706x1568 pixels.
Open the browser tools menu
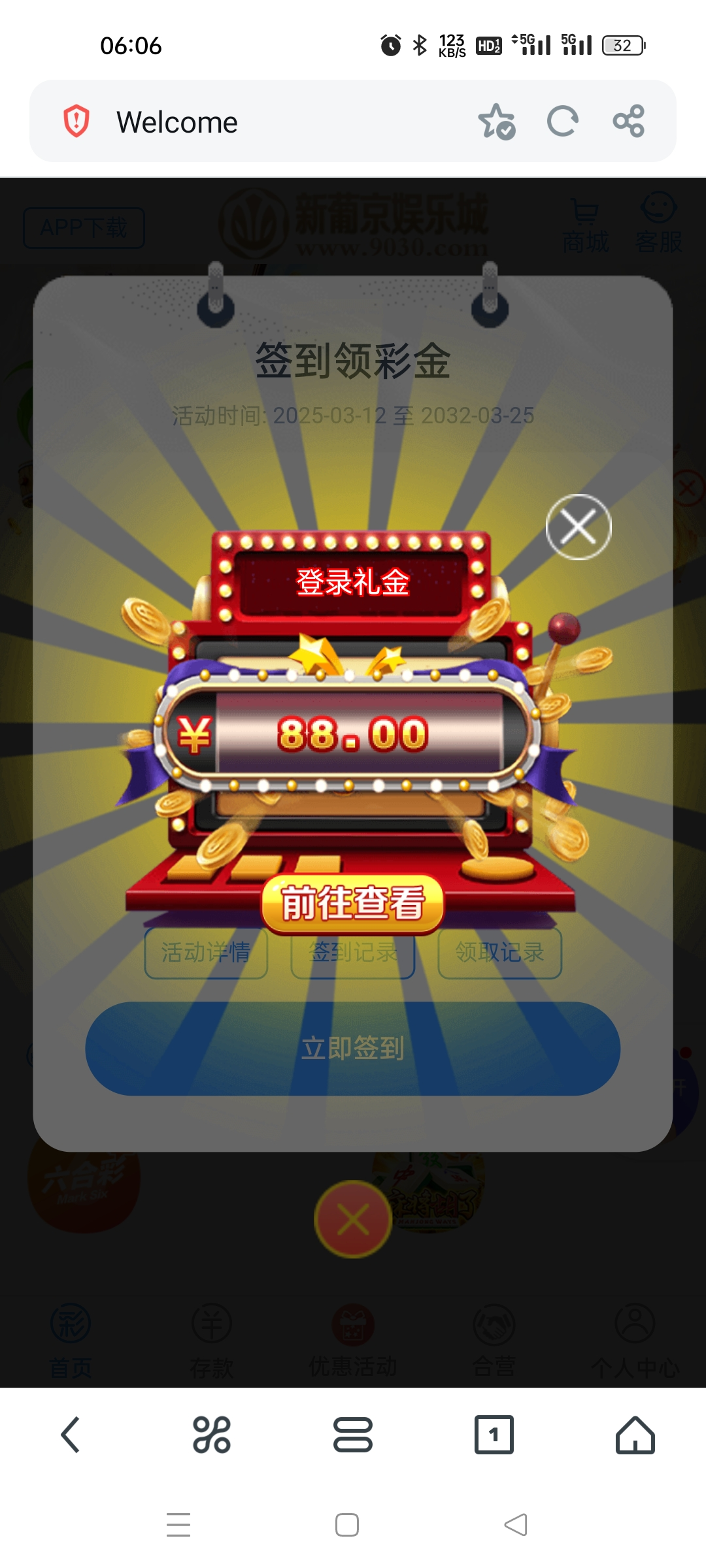[x=212, y=1435]
